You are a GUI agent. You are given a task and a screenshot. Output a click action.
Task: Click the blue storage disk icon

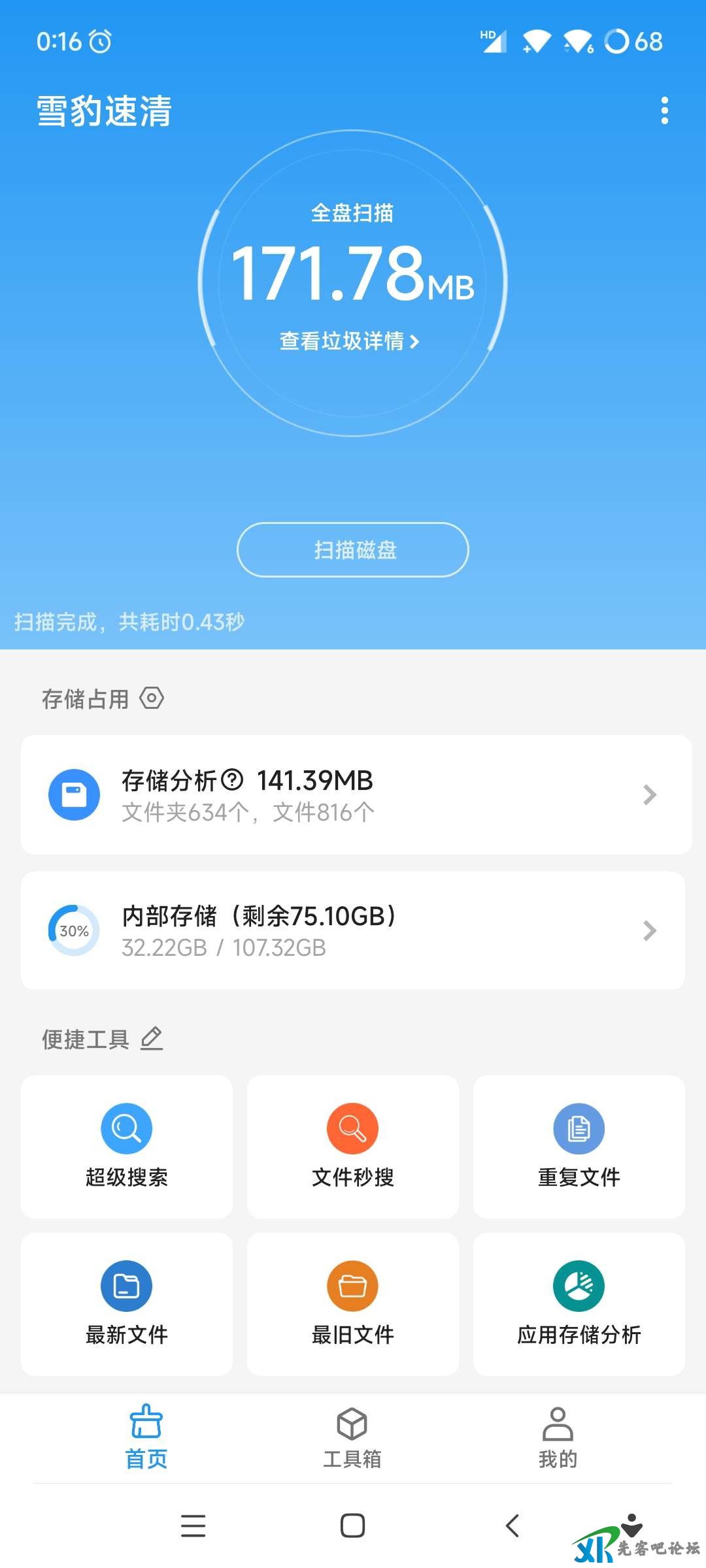pos(75,794)
